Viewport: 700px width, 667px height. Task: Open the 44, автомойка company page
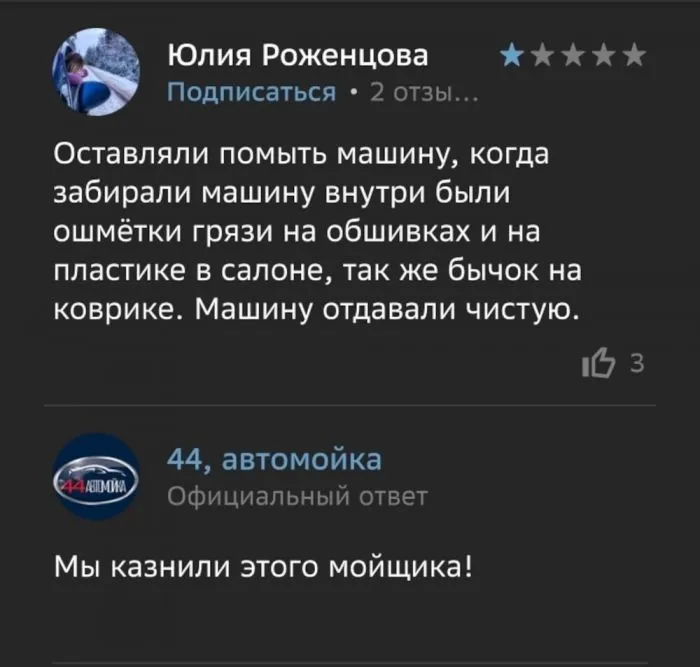pos(274,459)
